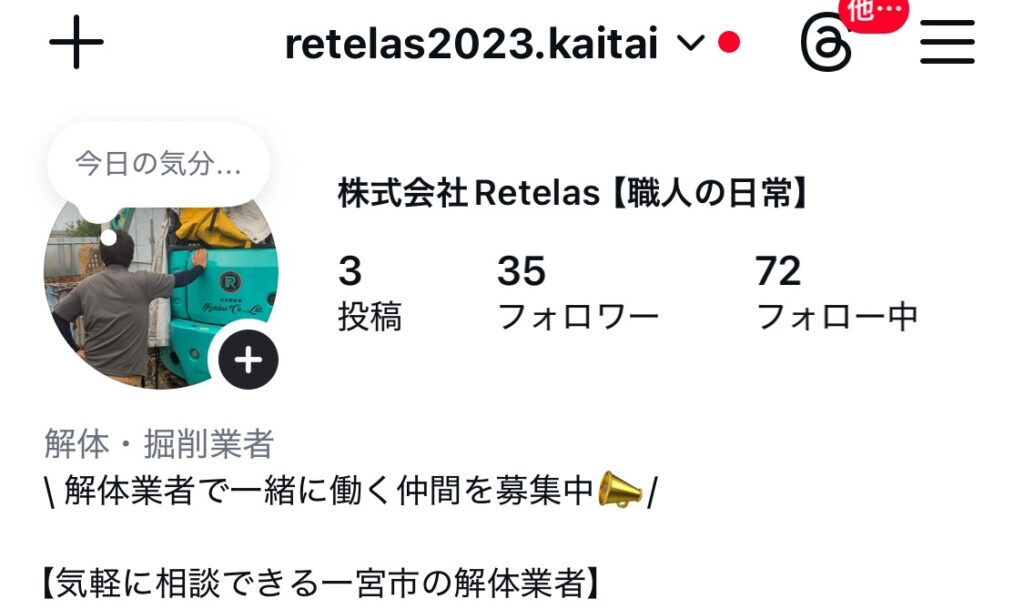Open the 35 フォロワー list
Viewport: 1024px width, 609px height.
tap(577, 293)
